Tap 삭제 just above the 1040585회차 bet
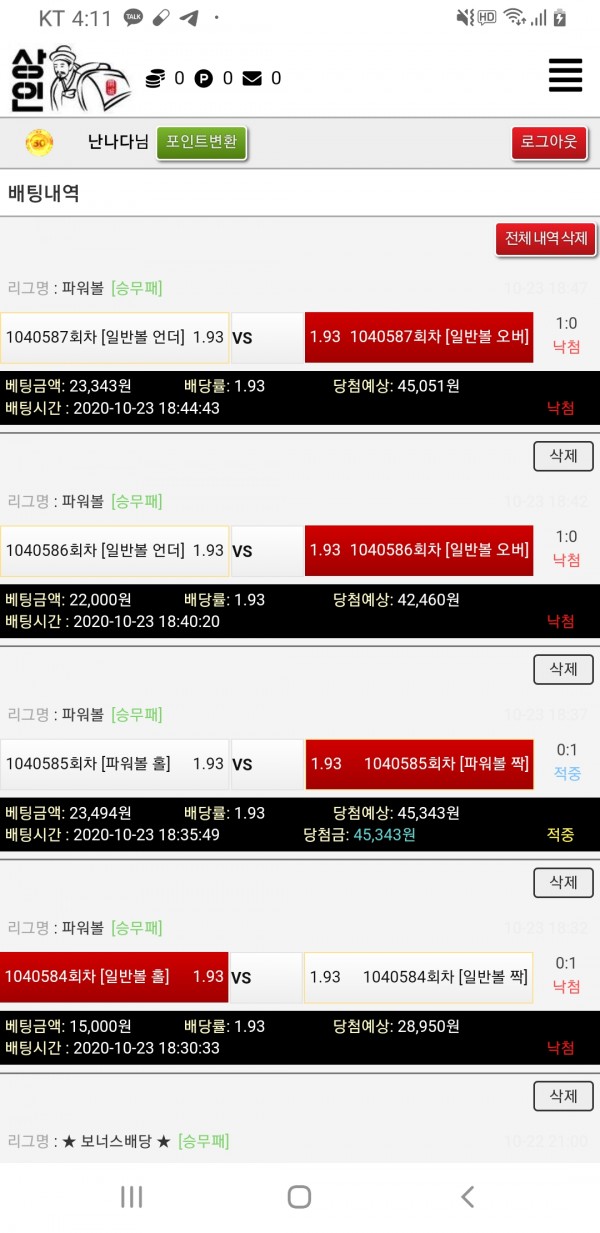This screenshot has width=600, height=1233. (563, 669)
